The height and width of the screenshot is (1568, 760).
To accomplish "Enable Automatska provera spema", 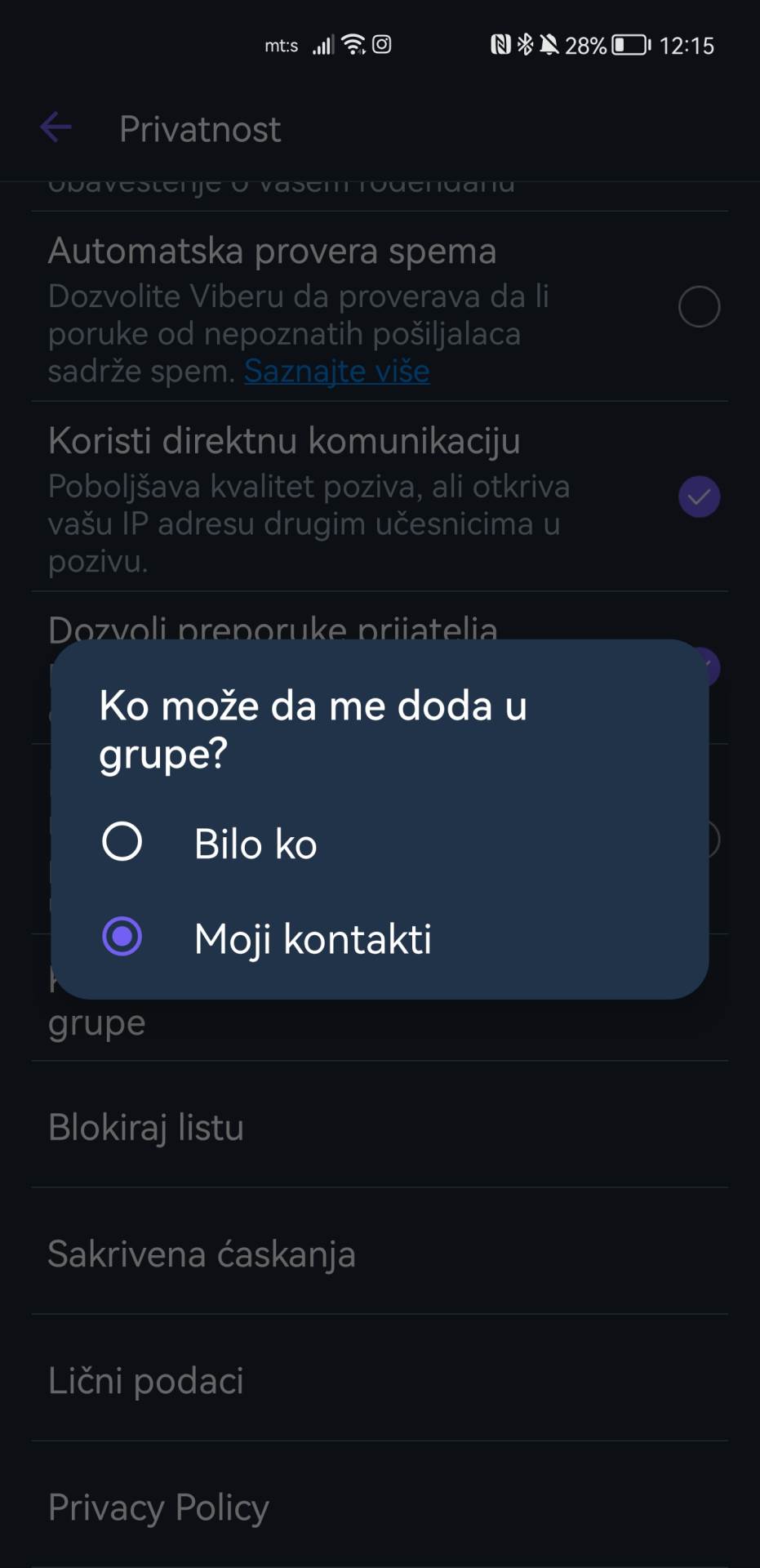I will click(698, 307).
